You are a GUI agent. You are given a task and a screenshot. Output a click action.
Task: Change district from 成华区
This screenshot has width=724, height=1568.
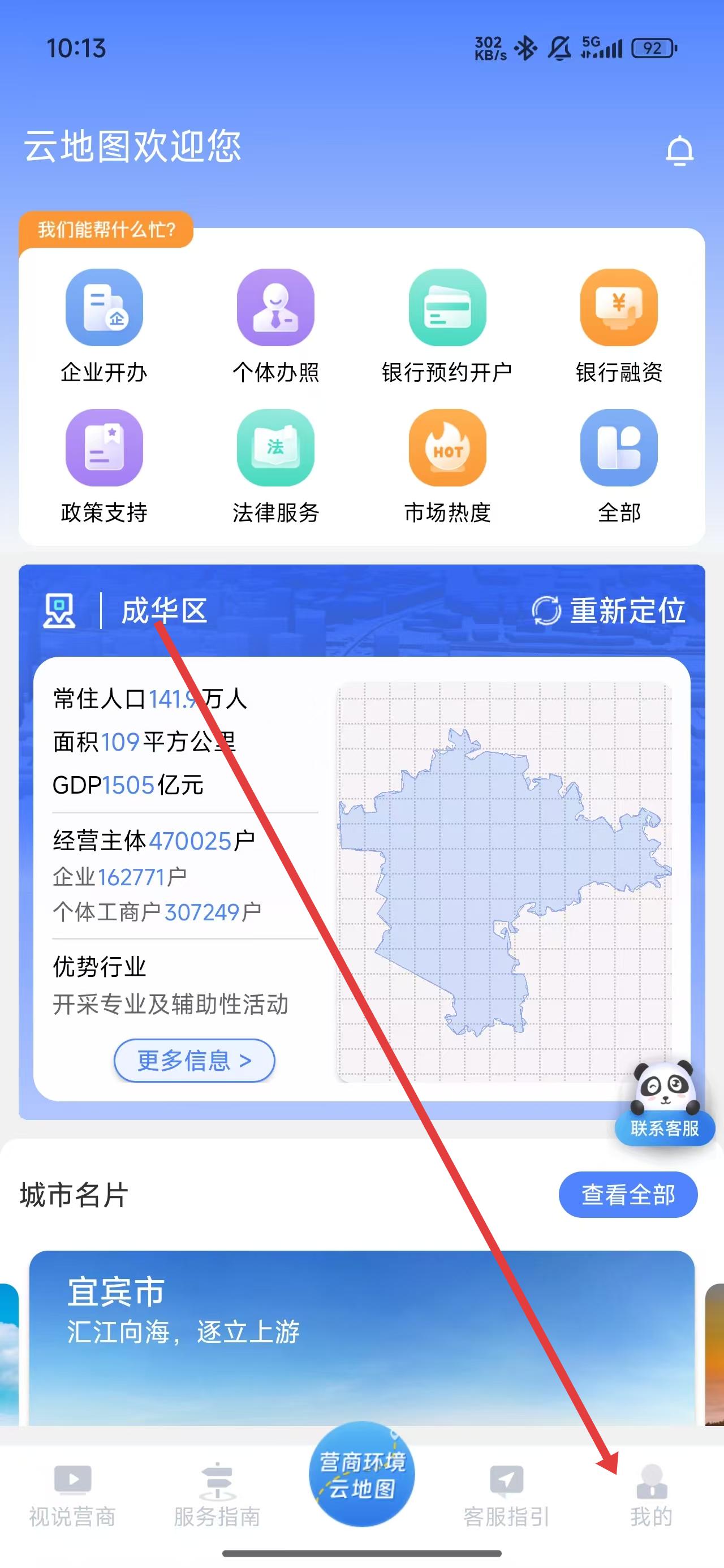coord(163,610)
